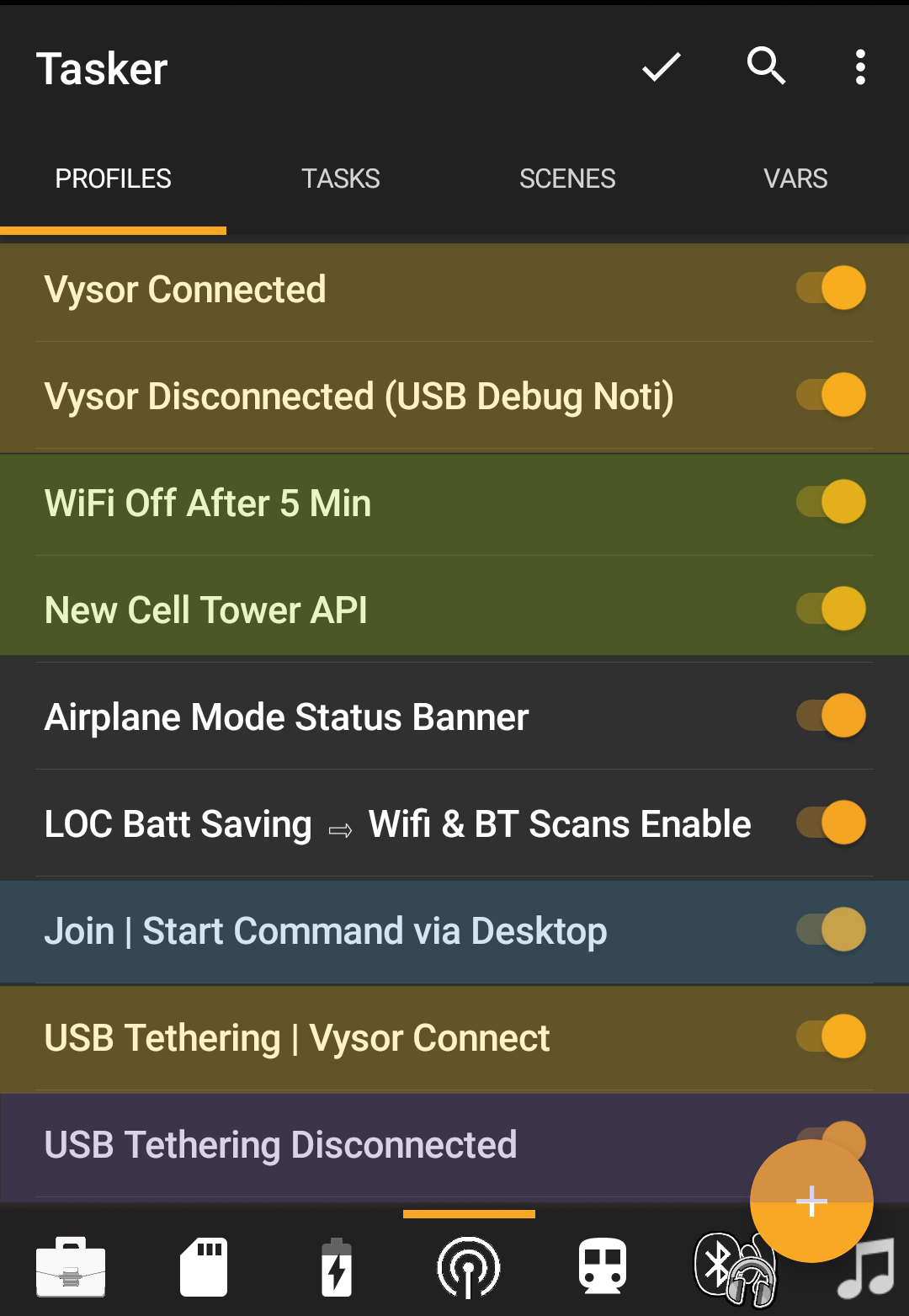Open the Vysor Connected profile

(185, 290)
